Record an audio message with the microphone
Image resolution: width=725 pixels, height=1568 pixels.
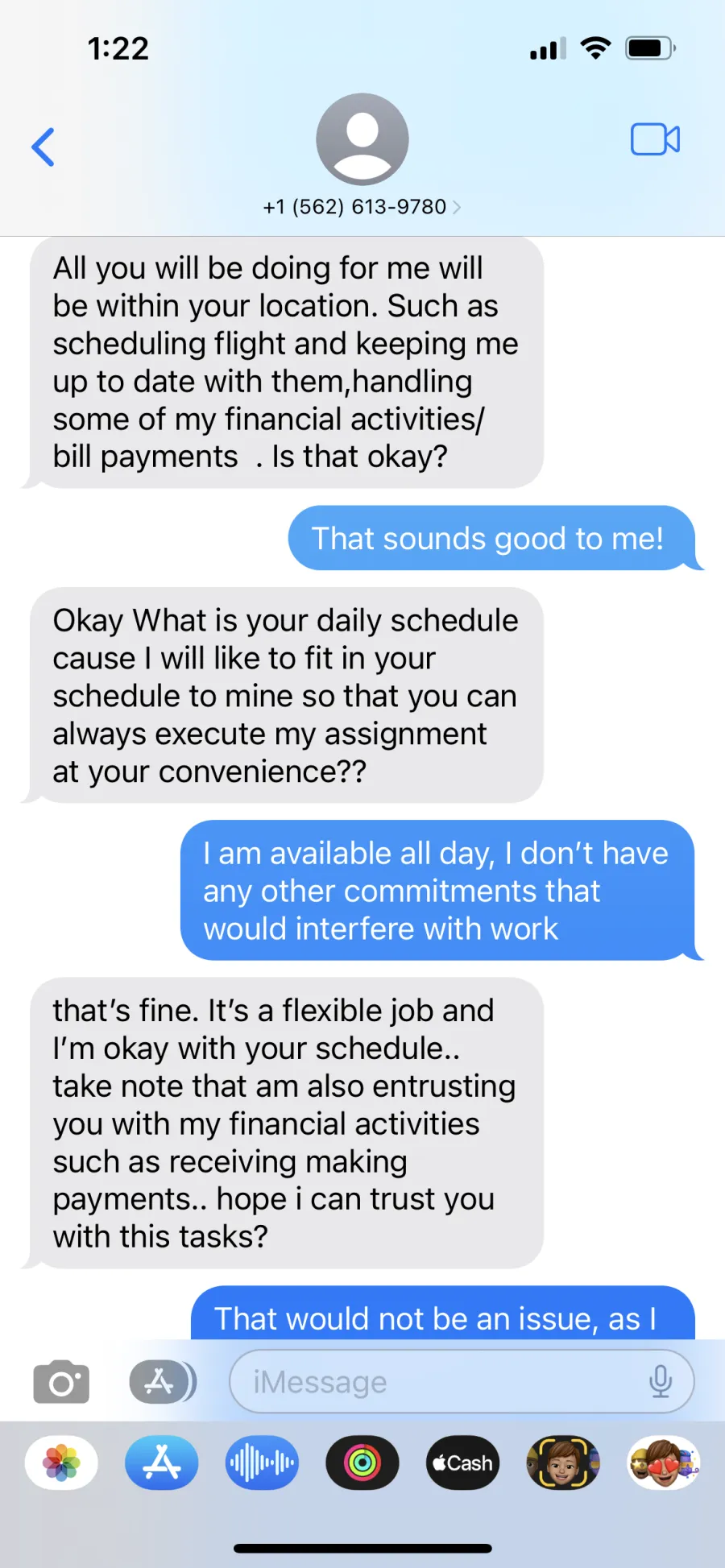661,1382
